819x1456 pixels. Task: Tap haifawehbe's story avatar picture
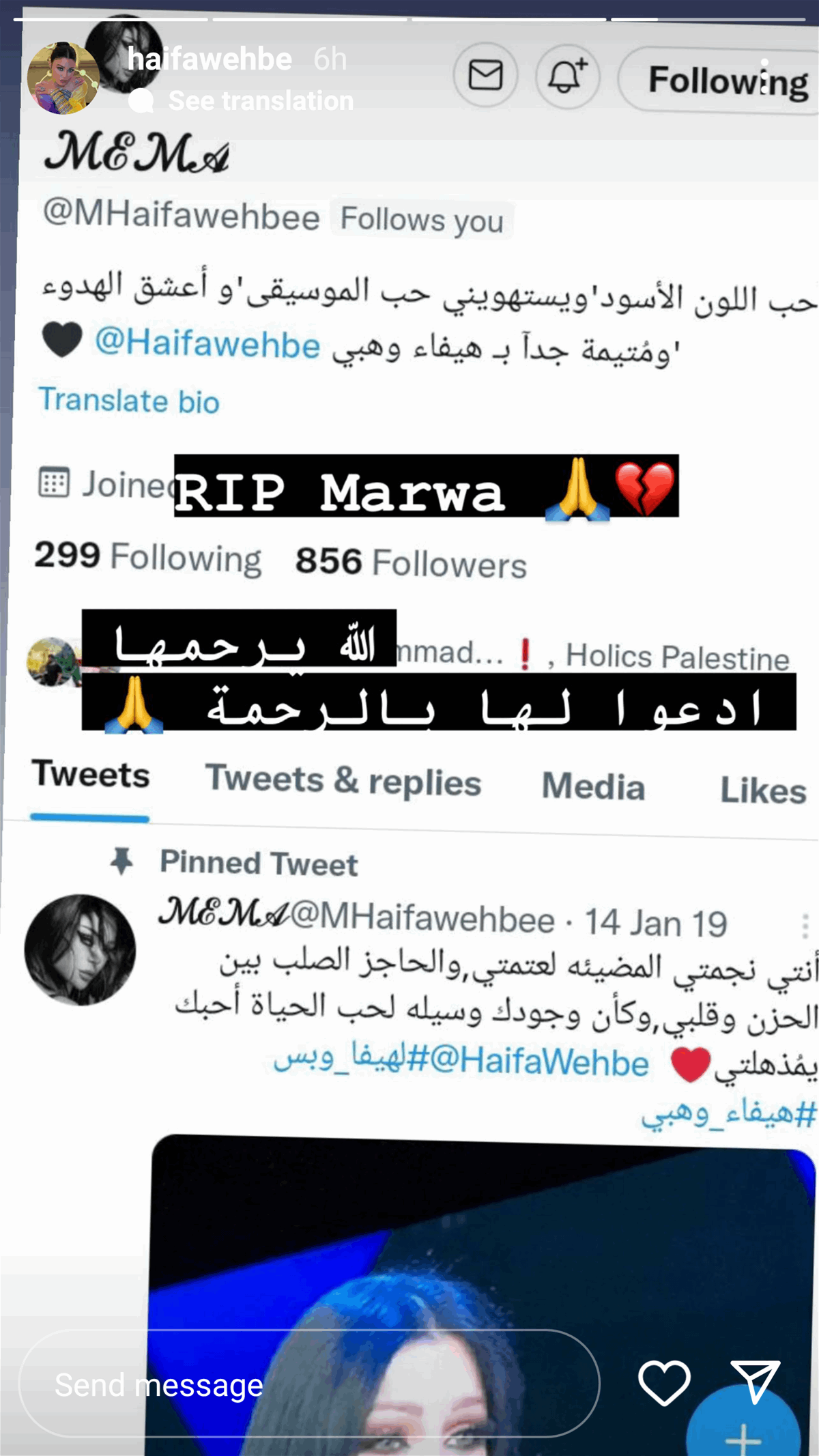[61, 78]
